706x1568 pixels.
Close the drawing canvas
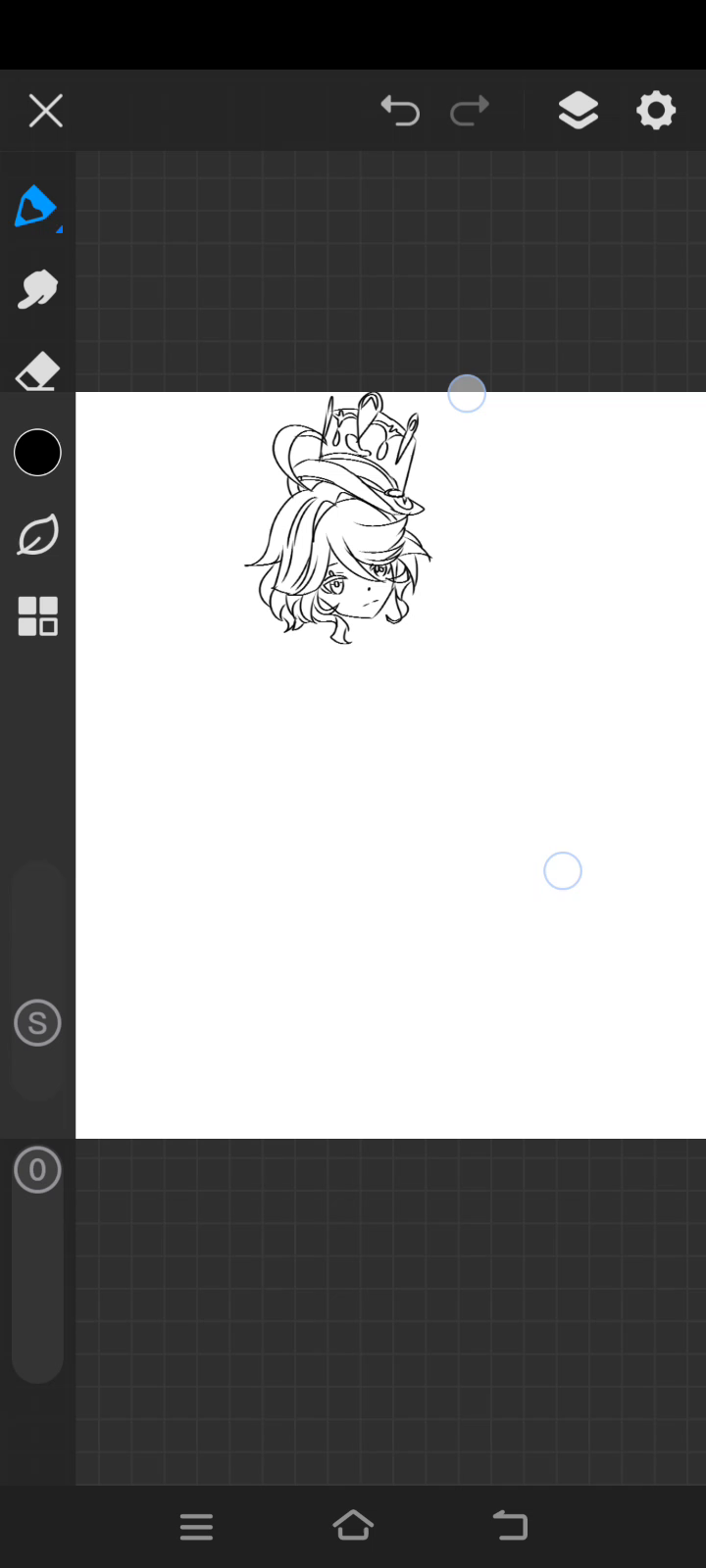tap(46, 111)
